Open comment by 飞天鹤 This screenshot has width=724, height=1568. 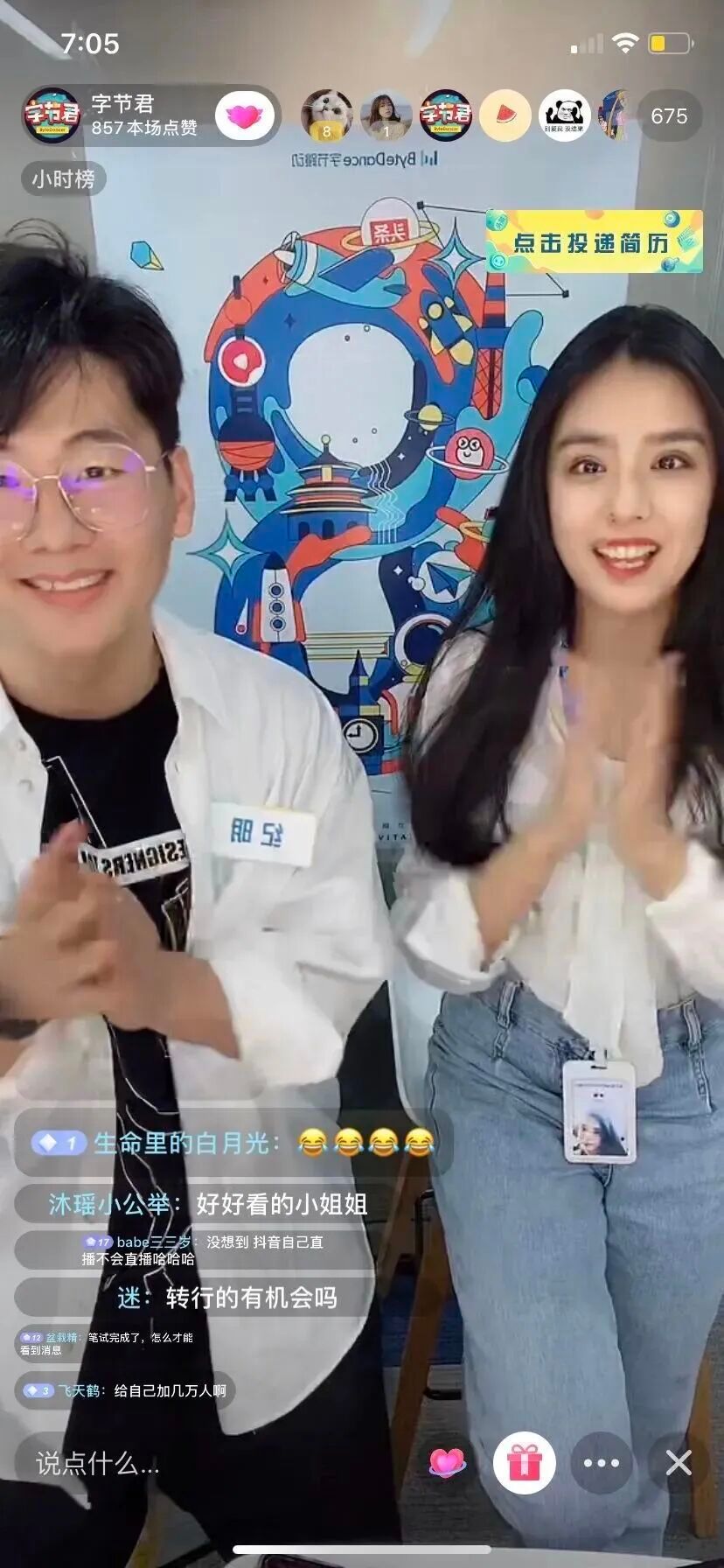coord(125,1390)
